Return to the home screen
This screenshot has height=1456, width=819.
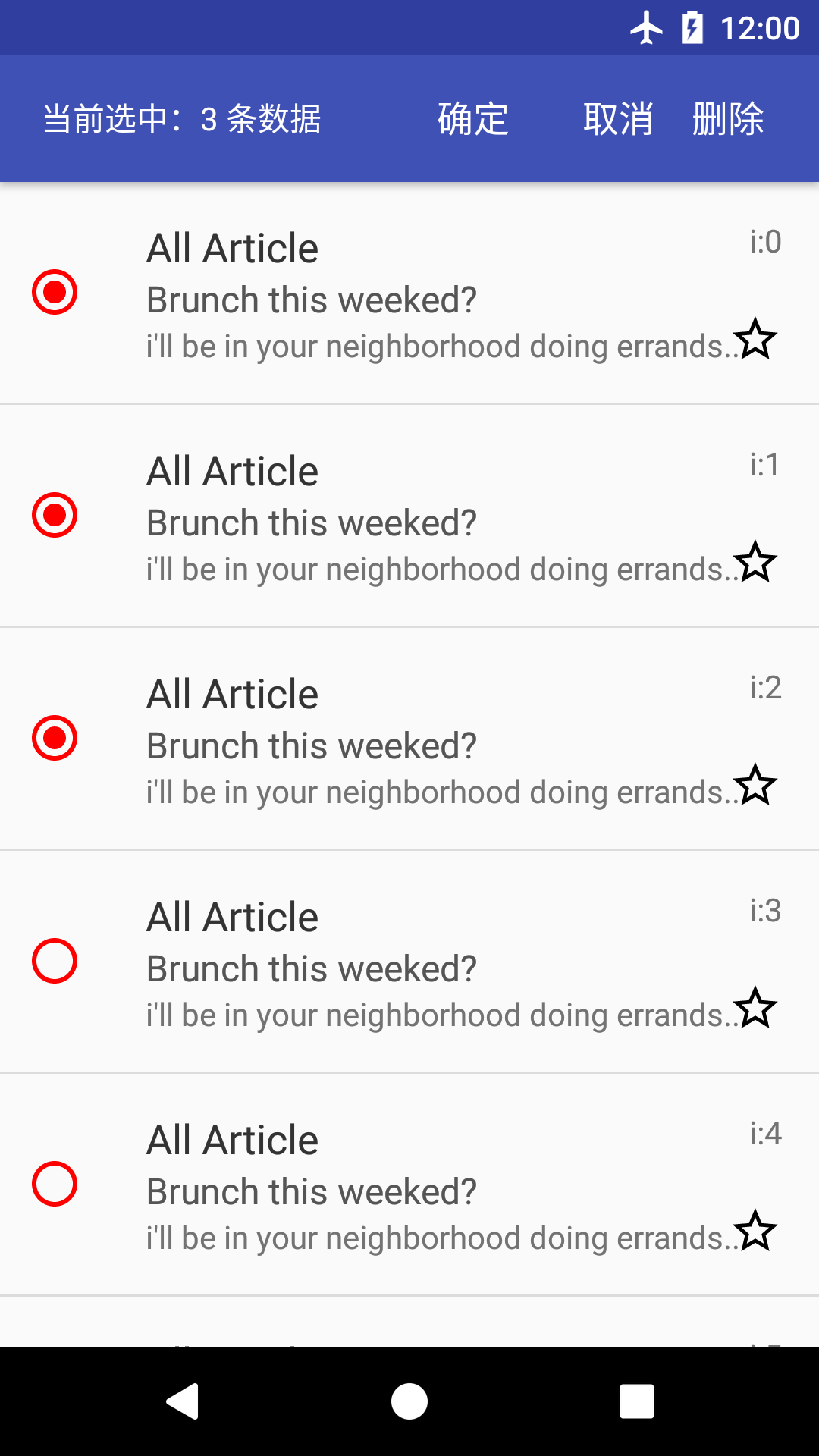point(409,1401)
